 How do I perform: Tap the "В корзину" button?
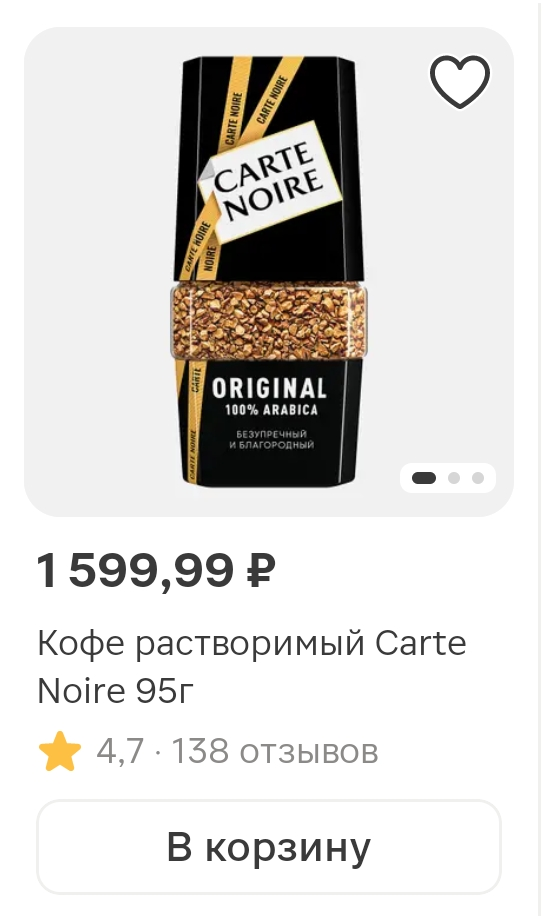[269, 846]
